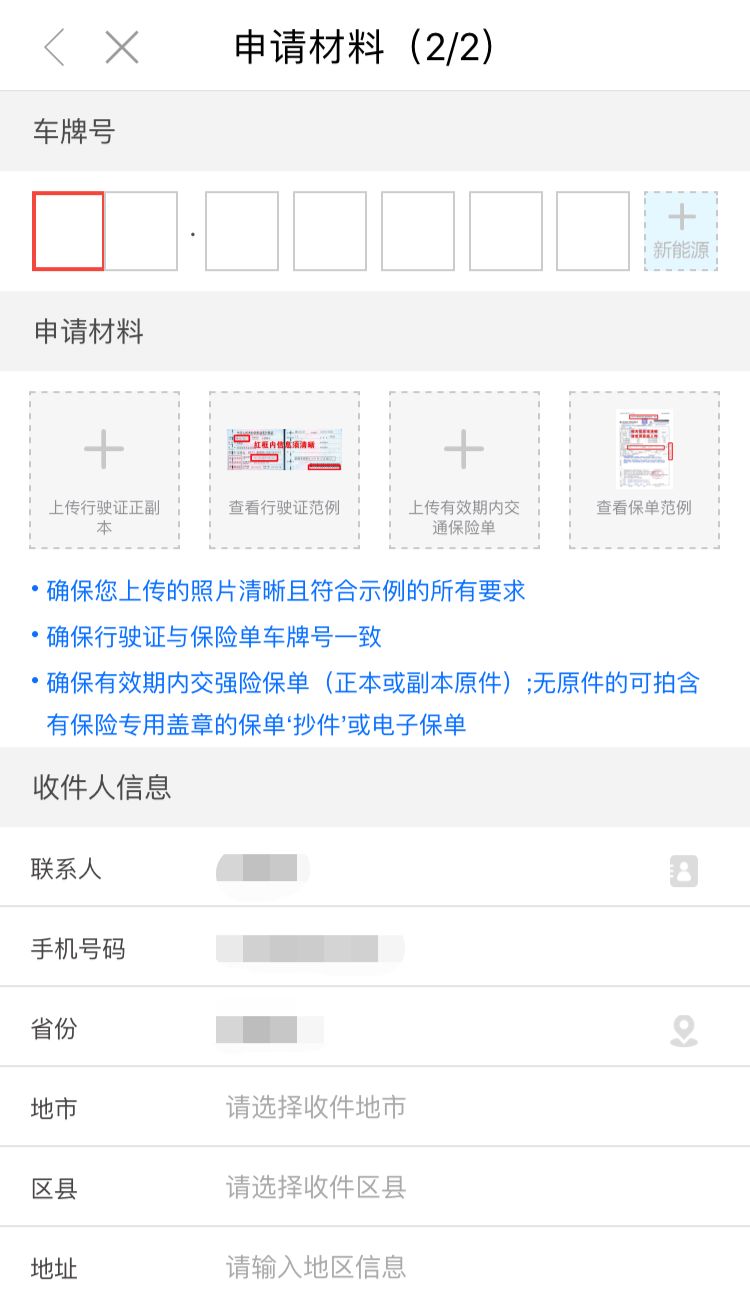The width and height of the screenshot is (750, 1297).
Task: Use the location pin for 省份
Action: 684,1030
